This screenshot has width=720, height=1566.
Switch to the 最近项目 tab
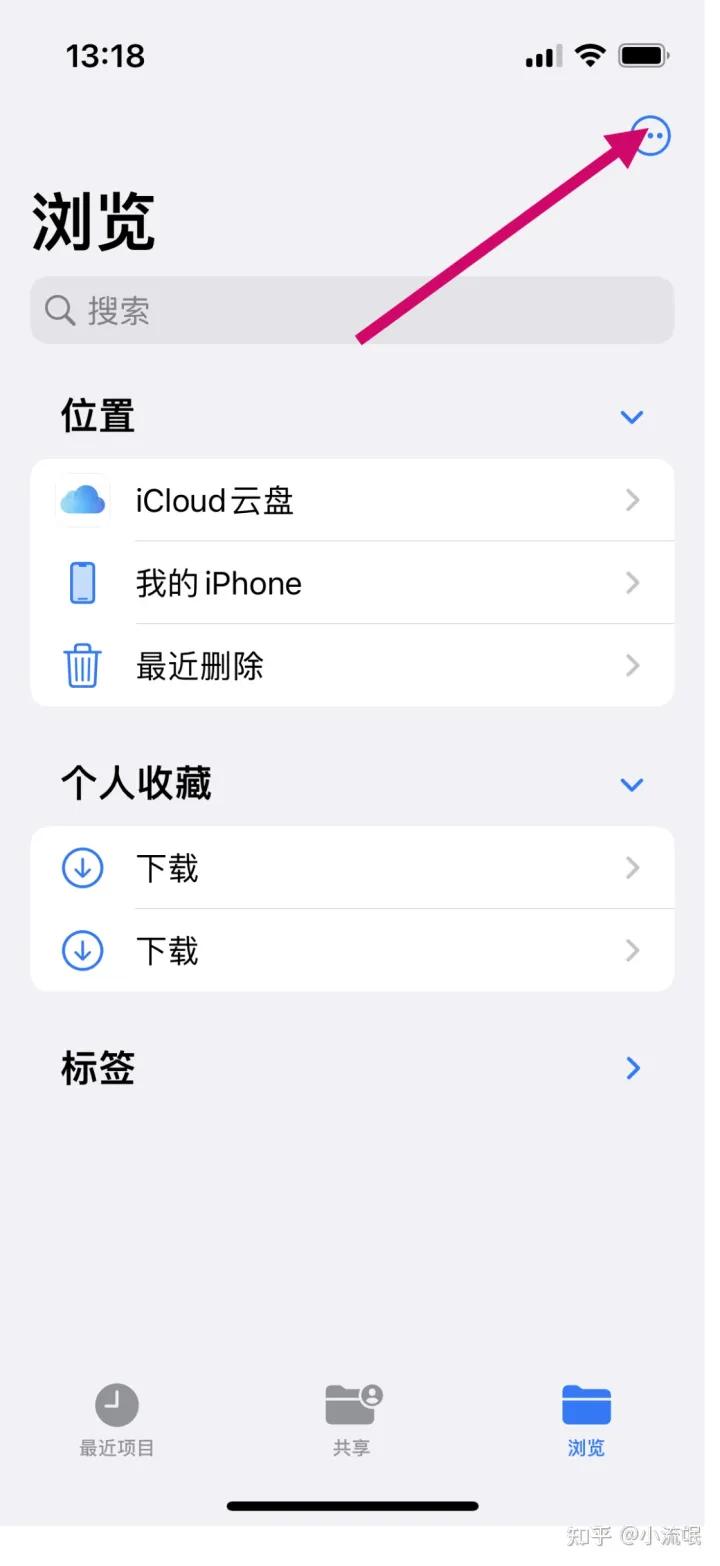click(x=116, y=1420)
